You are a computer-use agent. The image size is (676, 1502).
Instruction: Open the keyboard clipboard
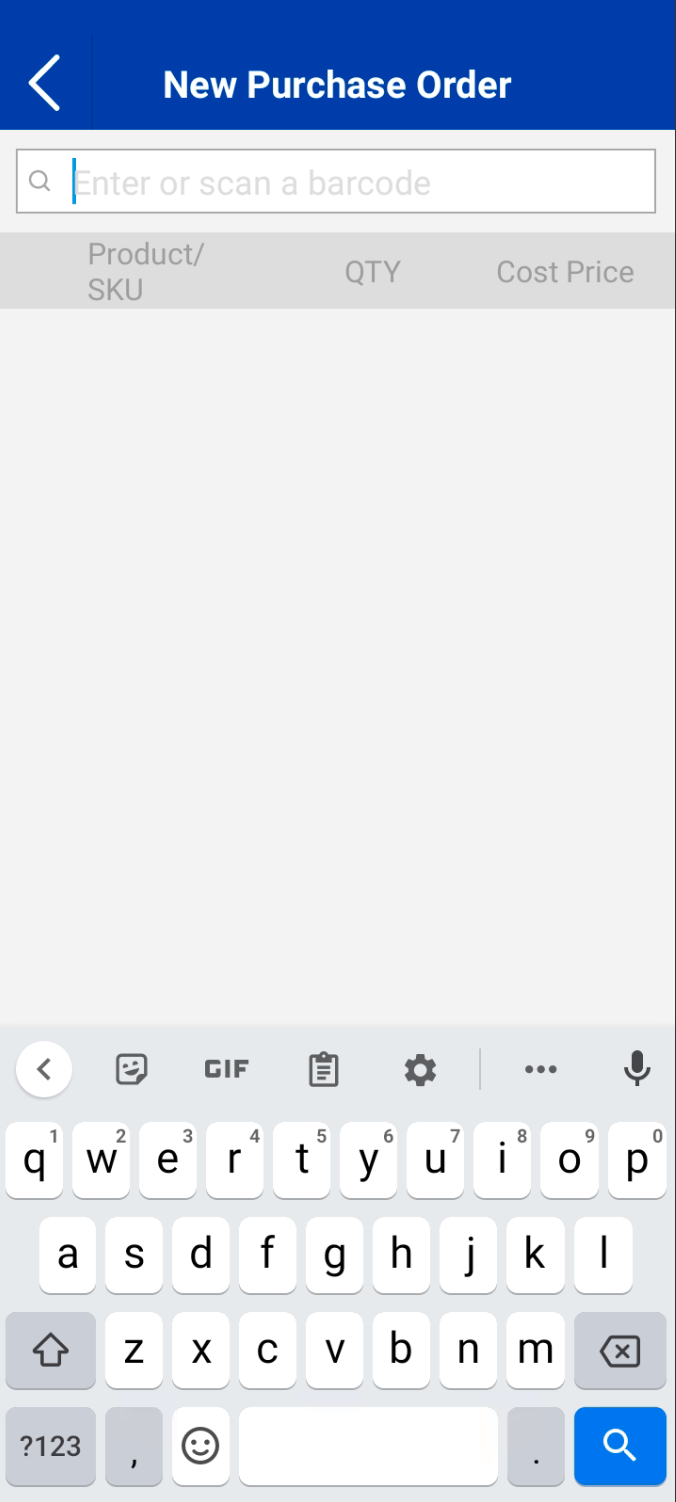[x=323, y=1070]
